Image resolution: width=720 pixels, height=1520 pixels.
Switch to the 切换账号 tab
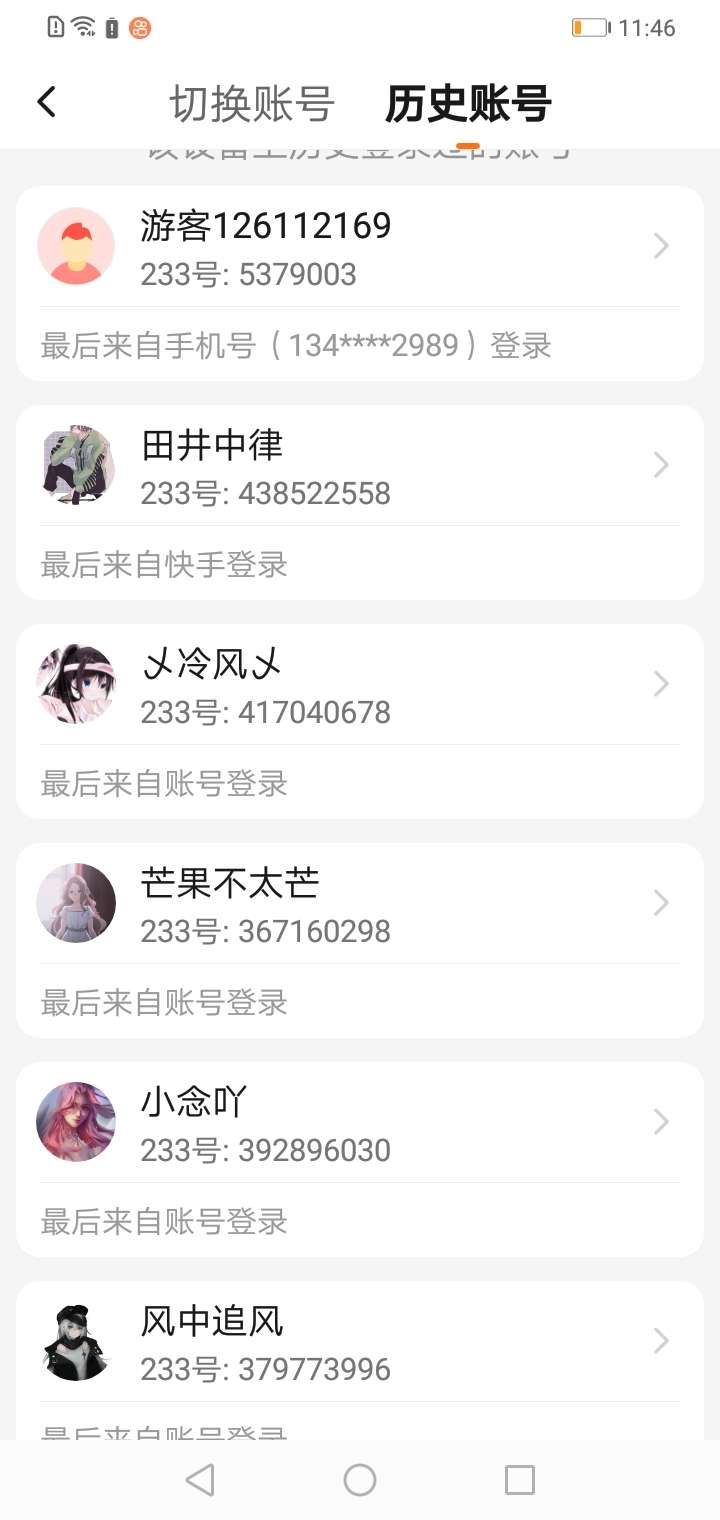click(252, 104)
